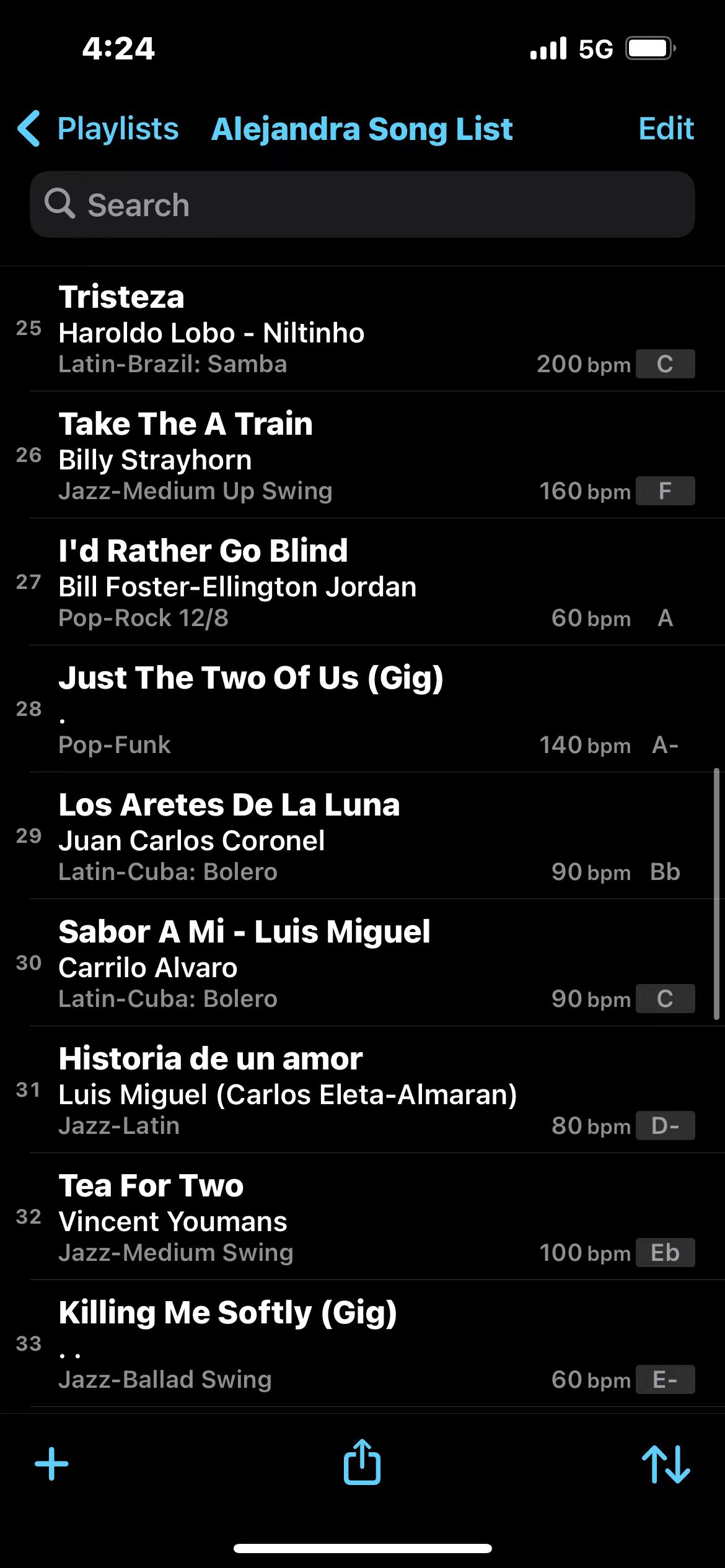
Task: Open Historia de un amor
Action: [362, 1090]
